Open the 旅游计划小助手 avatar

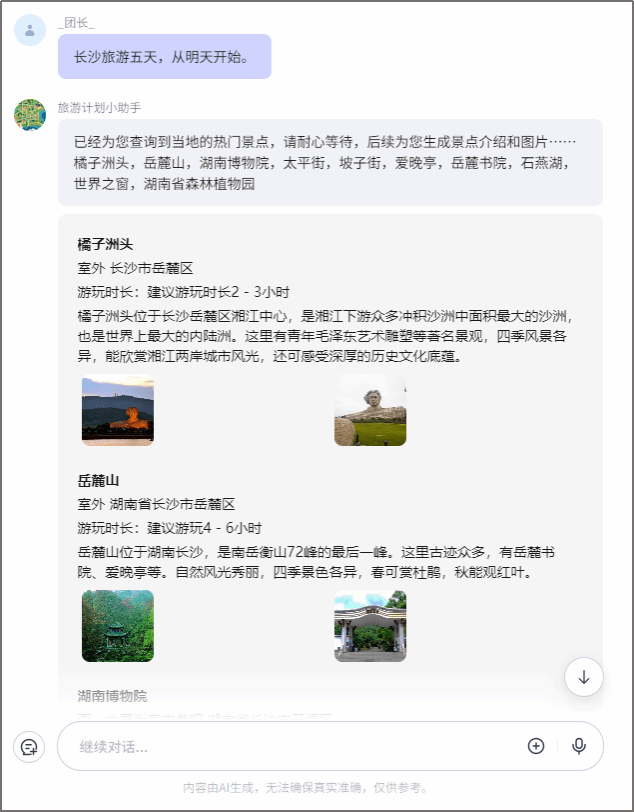coord(30,115)
